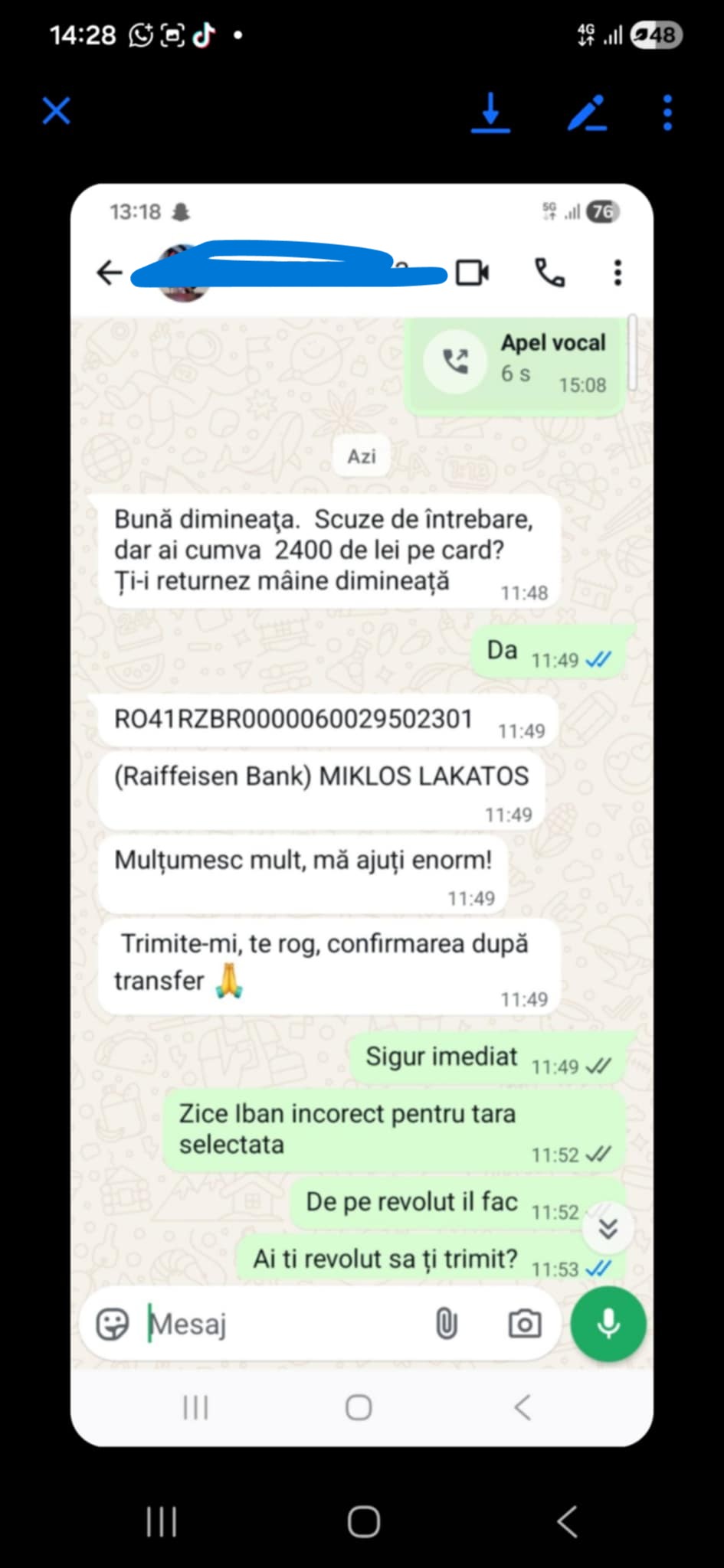Viewport: 724px width, 1568px height.
Task: Close the image viewer
Action: coord(56,111)
